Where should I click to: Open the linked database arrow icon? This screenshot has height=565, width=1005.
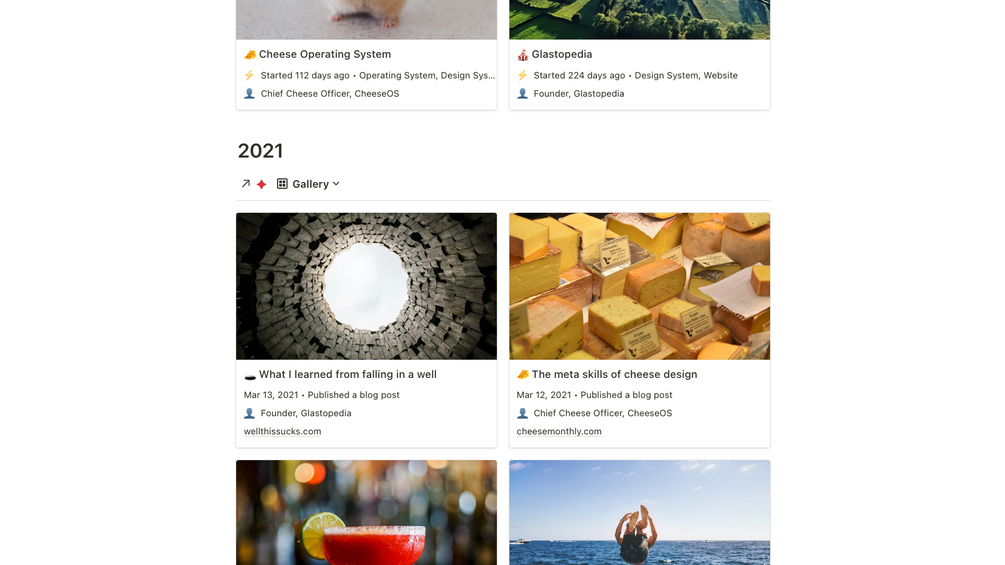click(246, 184)
